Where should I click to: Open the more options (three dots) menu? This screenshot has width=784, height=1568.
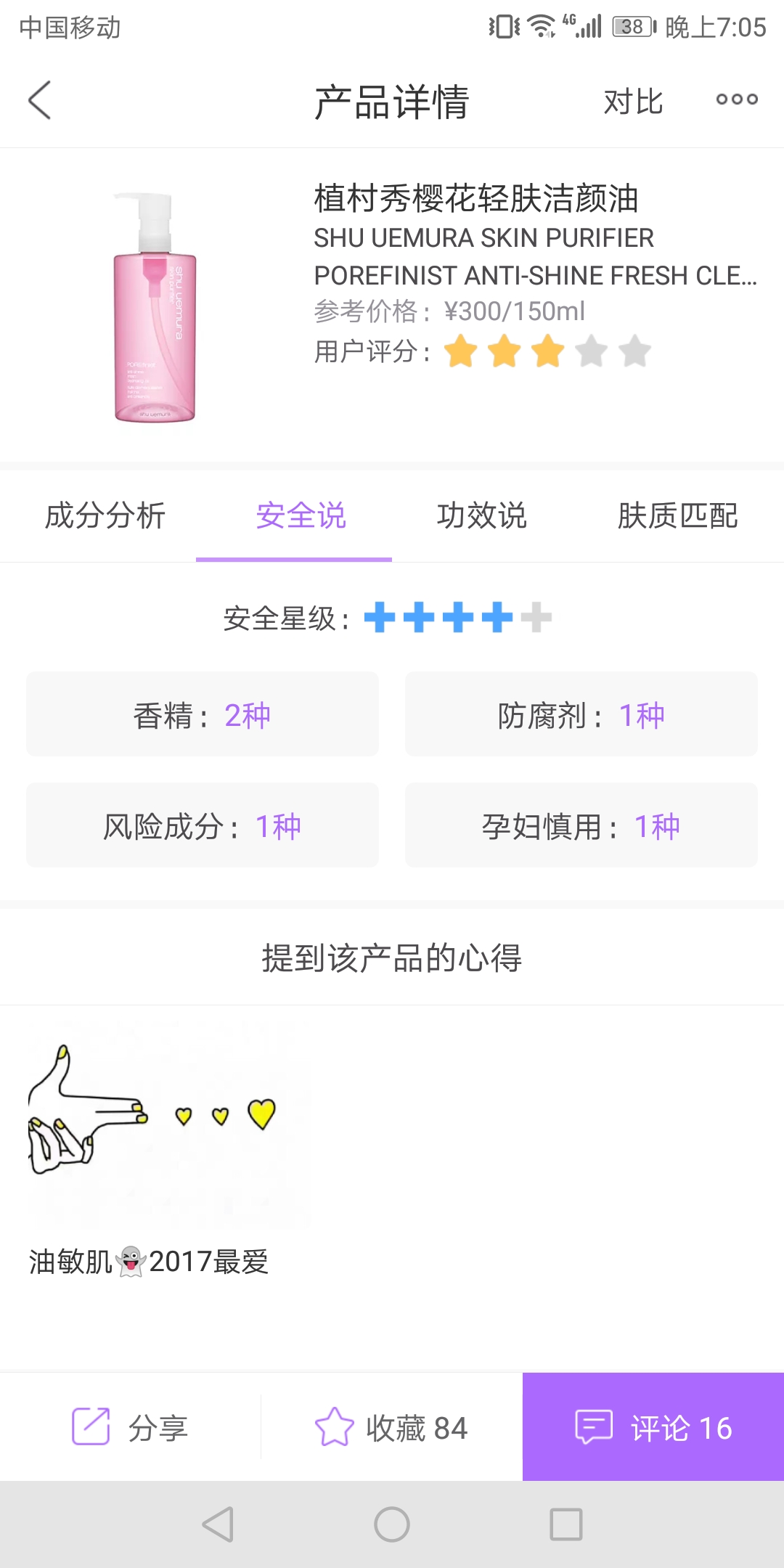[x=735, y=100]
